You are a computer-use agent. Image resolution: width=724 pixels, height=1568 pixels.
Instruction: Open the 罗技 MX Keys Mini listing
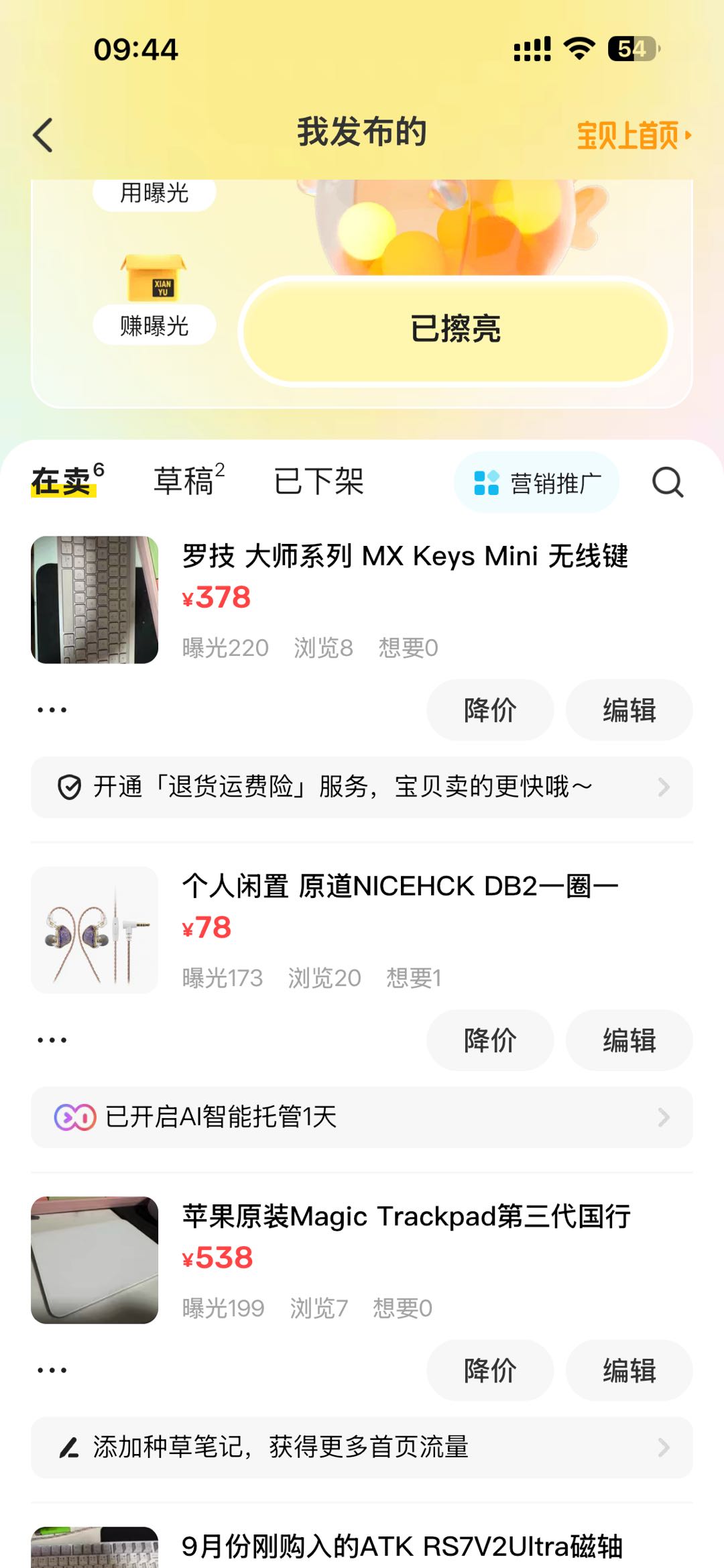click(404, 557)
